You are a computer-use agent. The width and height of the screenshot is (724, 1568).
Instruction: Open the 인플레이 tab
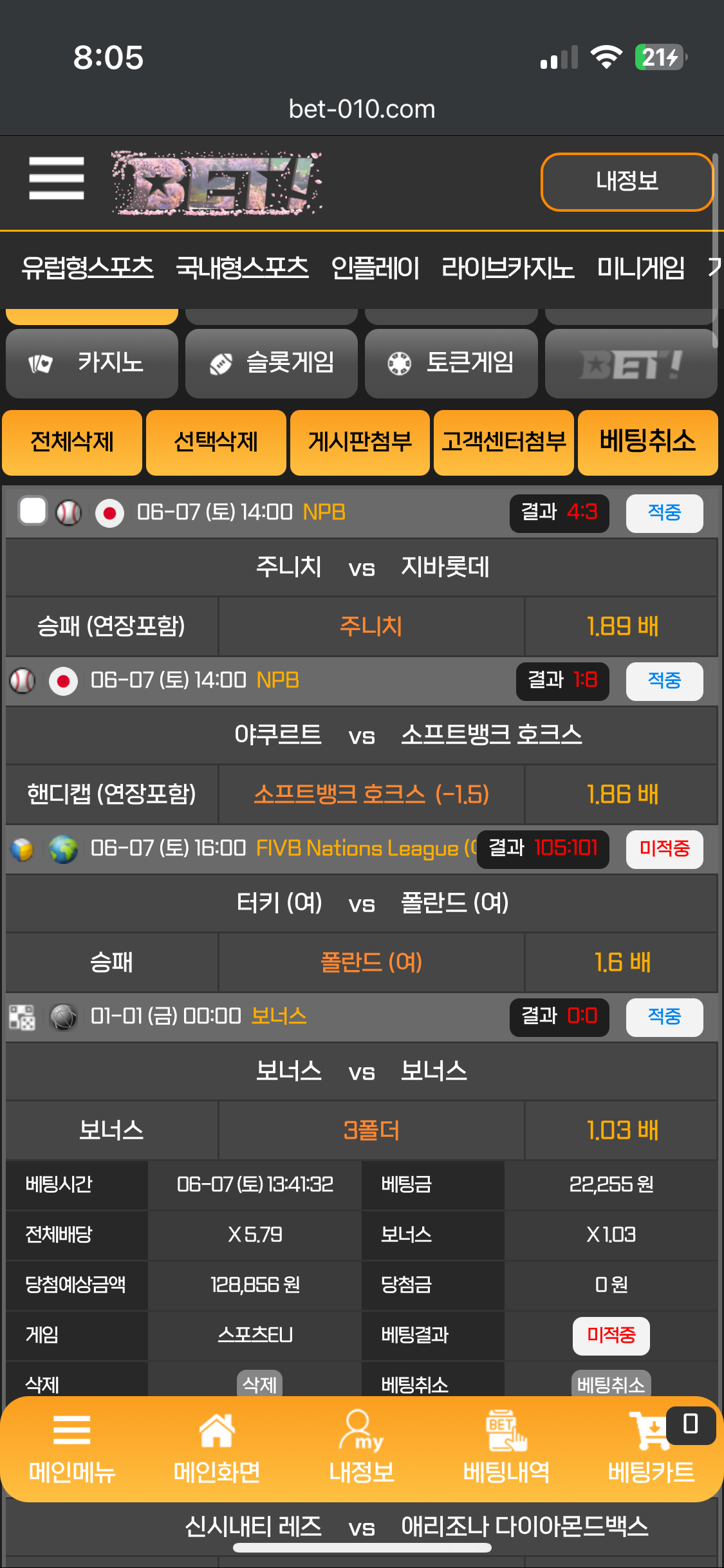click(375, 268)
